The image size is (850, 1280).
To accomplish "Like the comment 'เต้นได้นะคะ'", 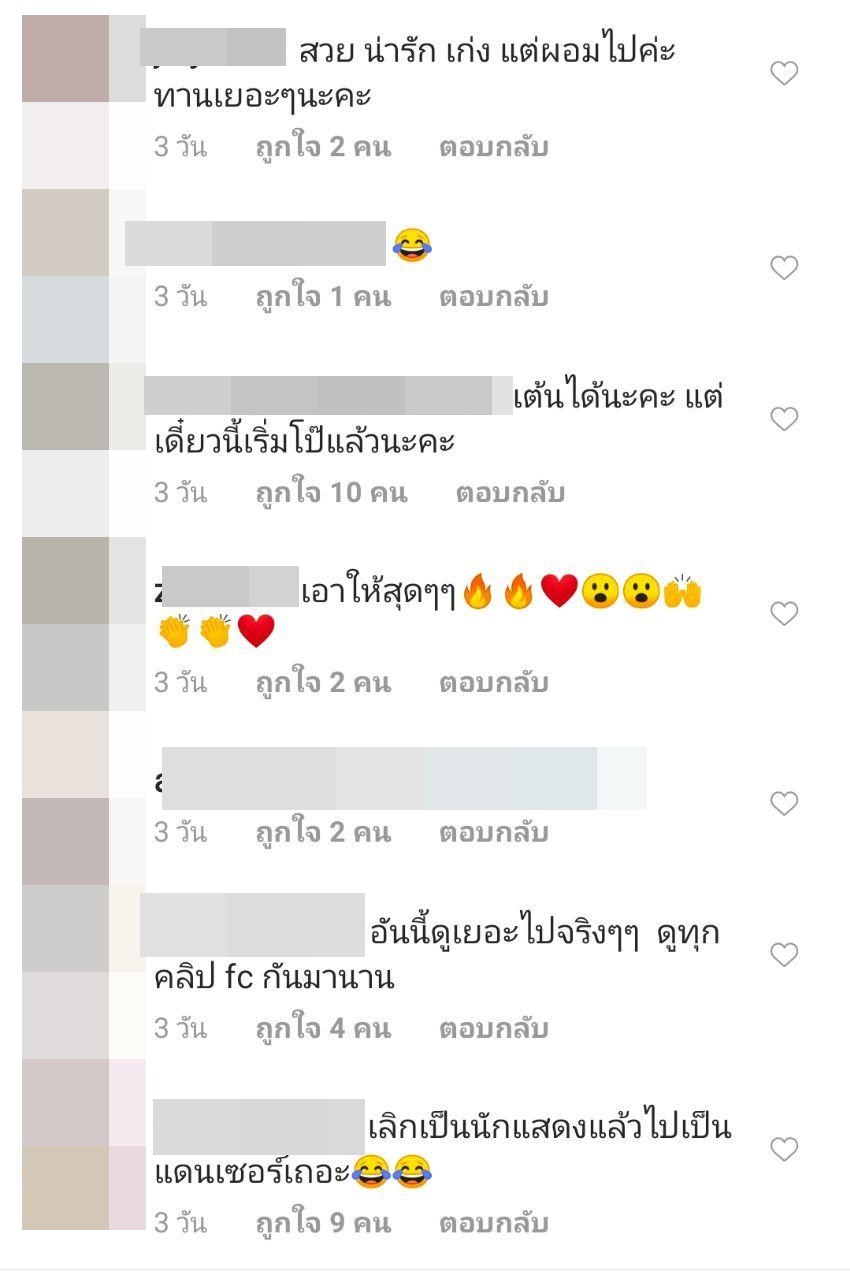I will pos(784,419).
